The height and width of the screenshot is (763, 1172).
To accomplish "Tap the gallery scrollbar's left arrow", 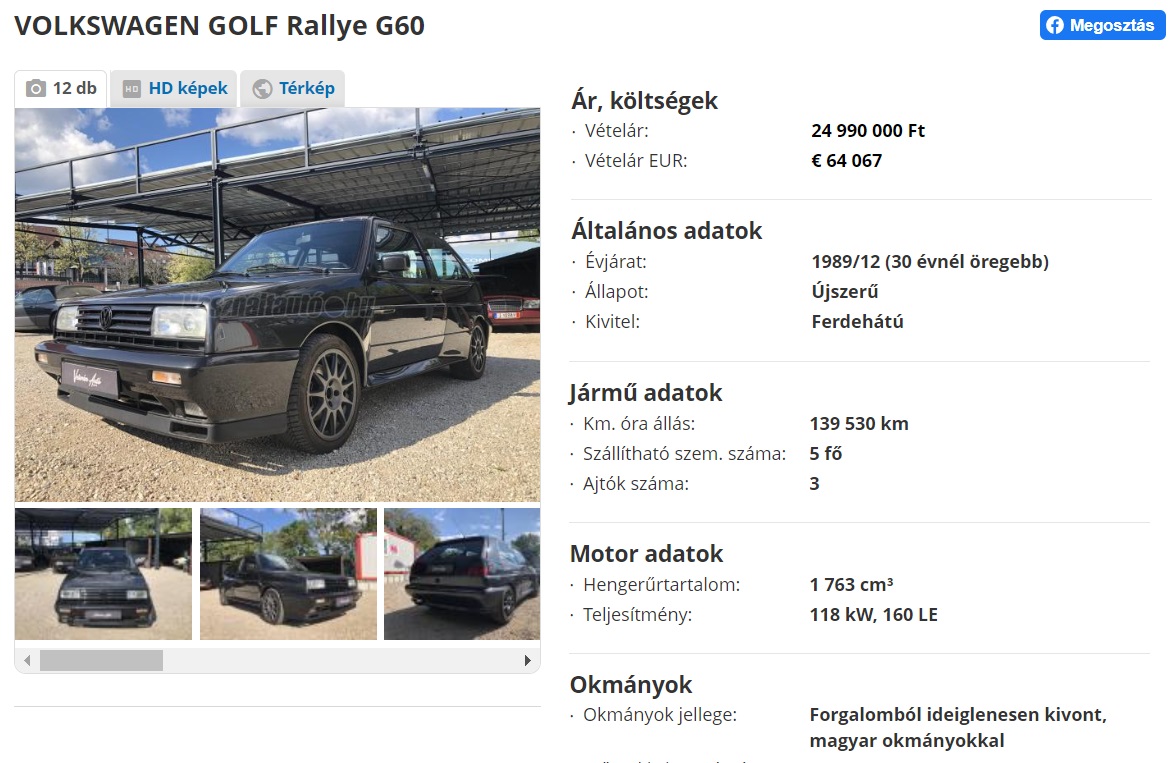I will click(x=27, y=661).
